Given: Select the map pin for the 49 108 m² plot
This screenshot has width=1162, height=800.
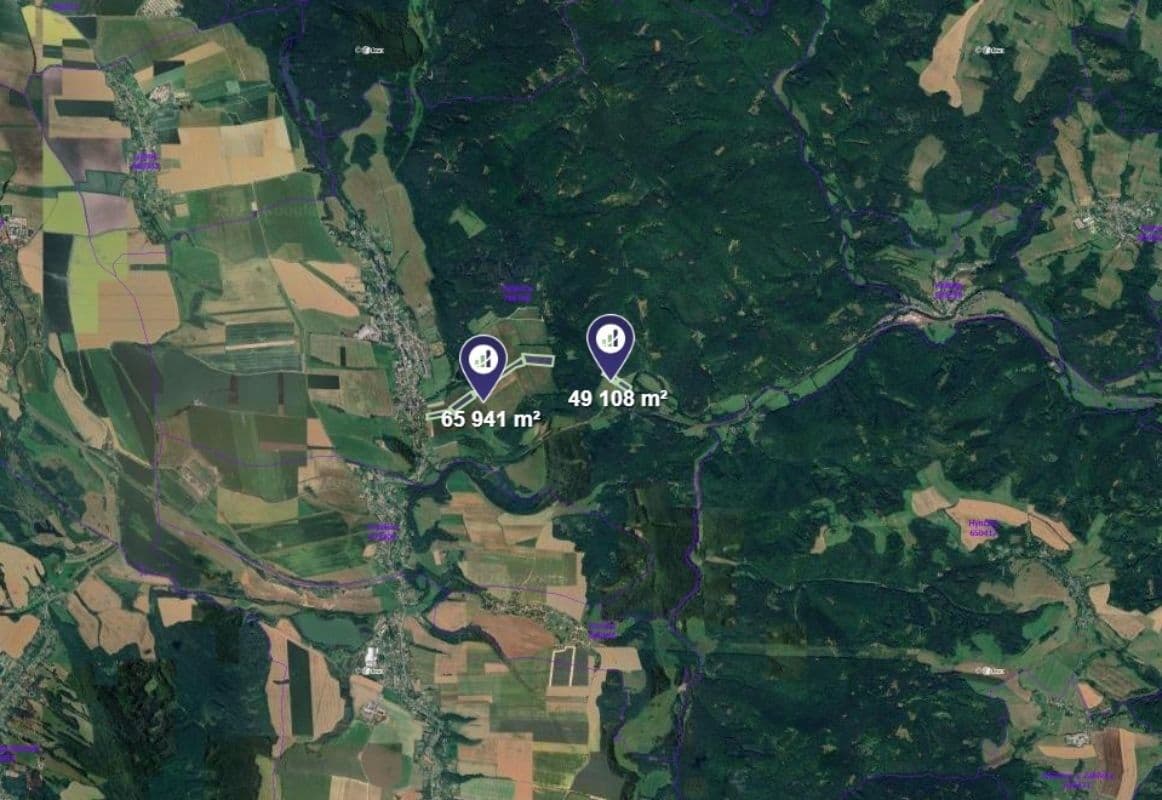Looking at the screenshot, I should (x=610, y=340).
